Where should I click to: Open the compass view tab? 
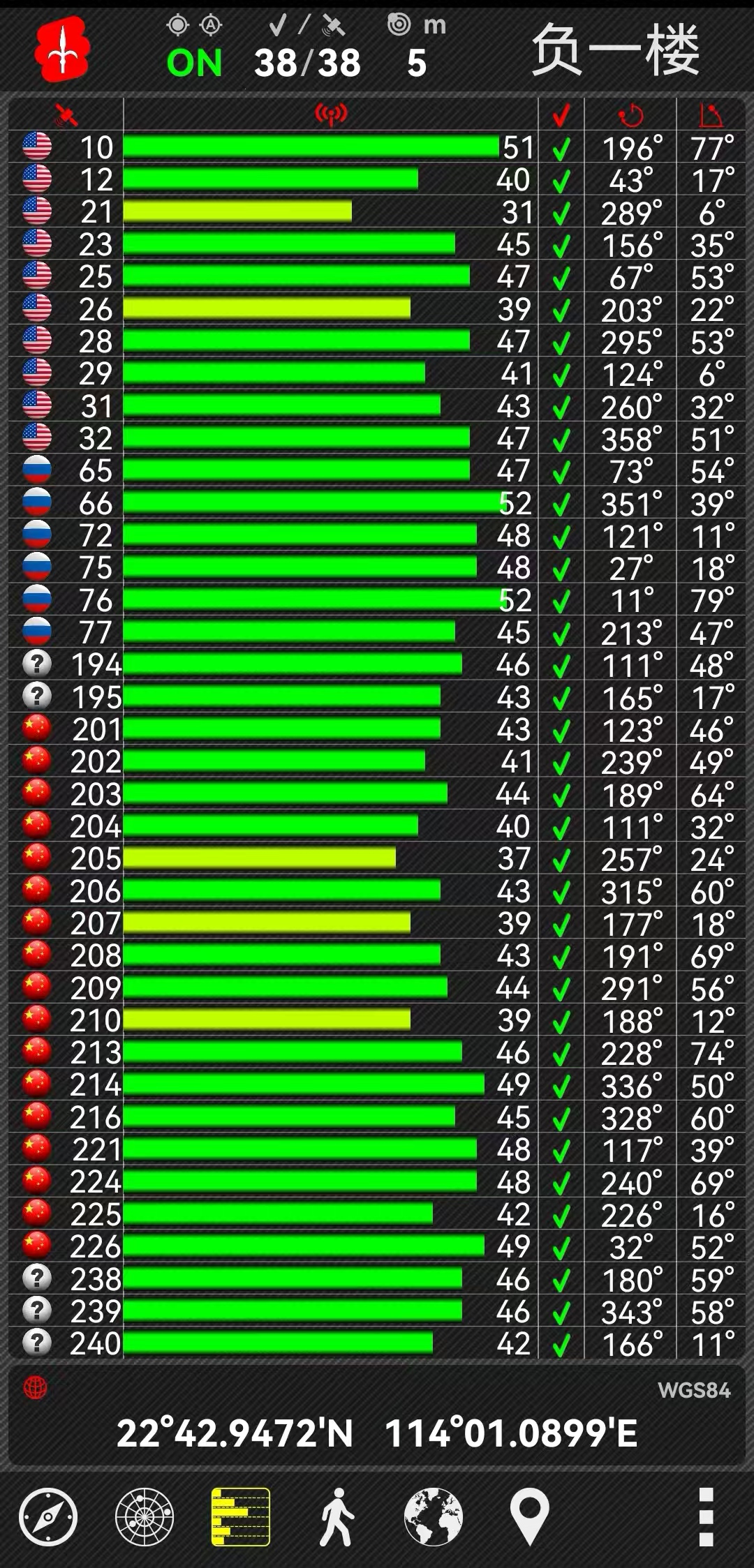pos(47,1516)
